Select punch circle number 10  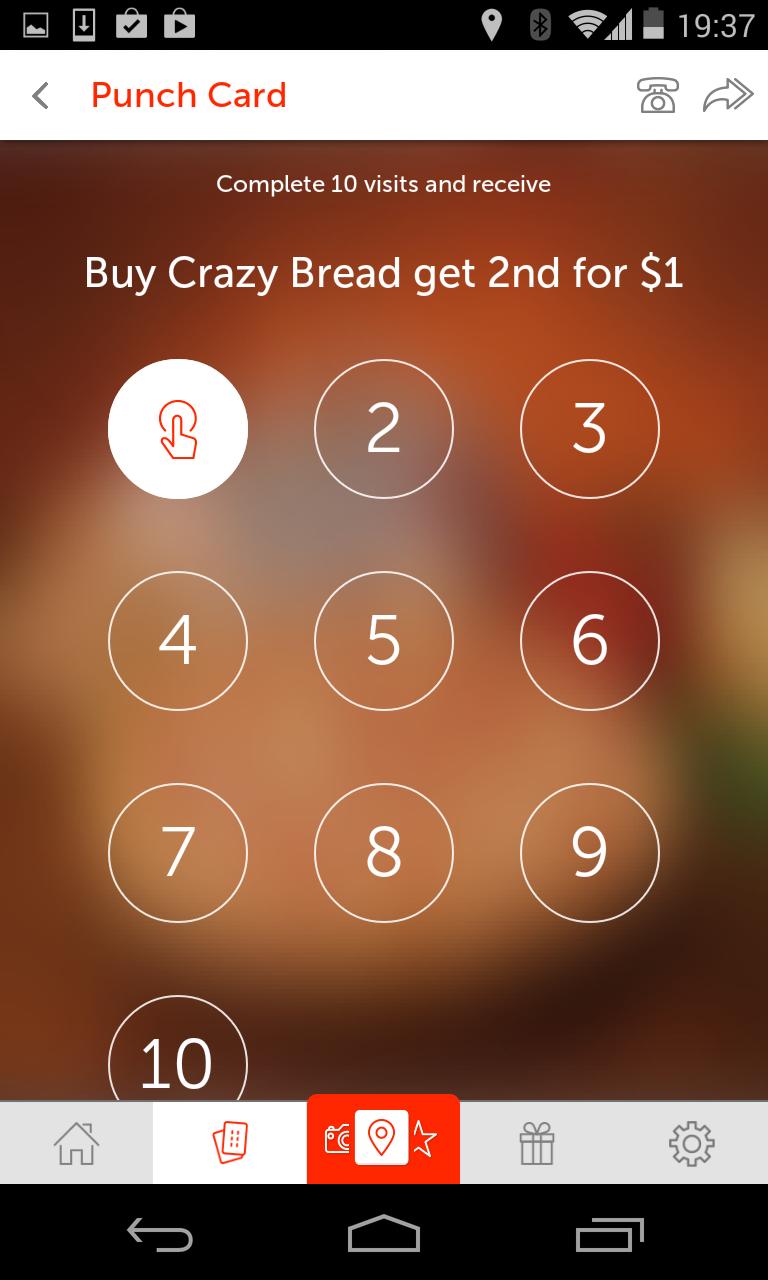point(178,1055)
